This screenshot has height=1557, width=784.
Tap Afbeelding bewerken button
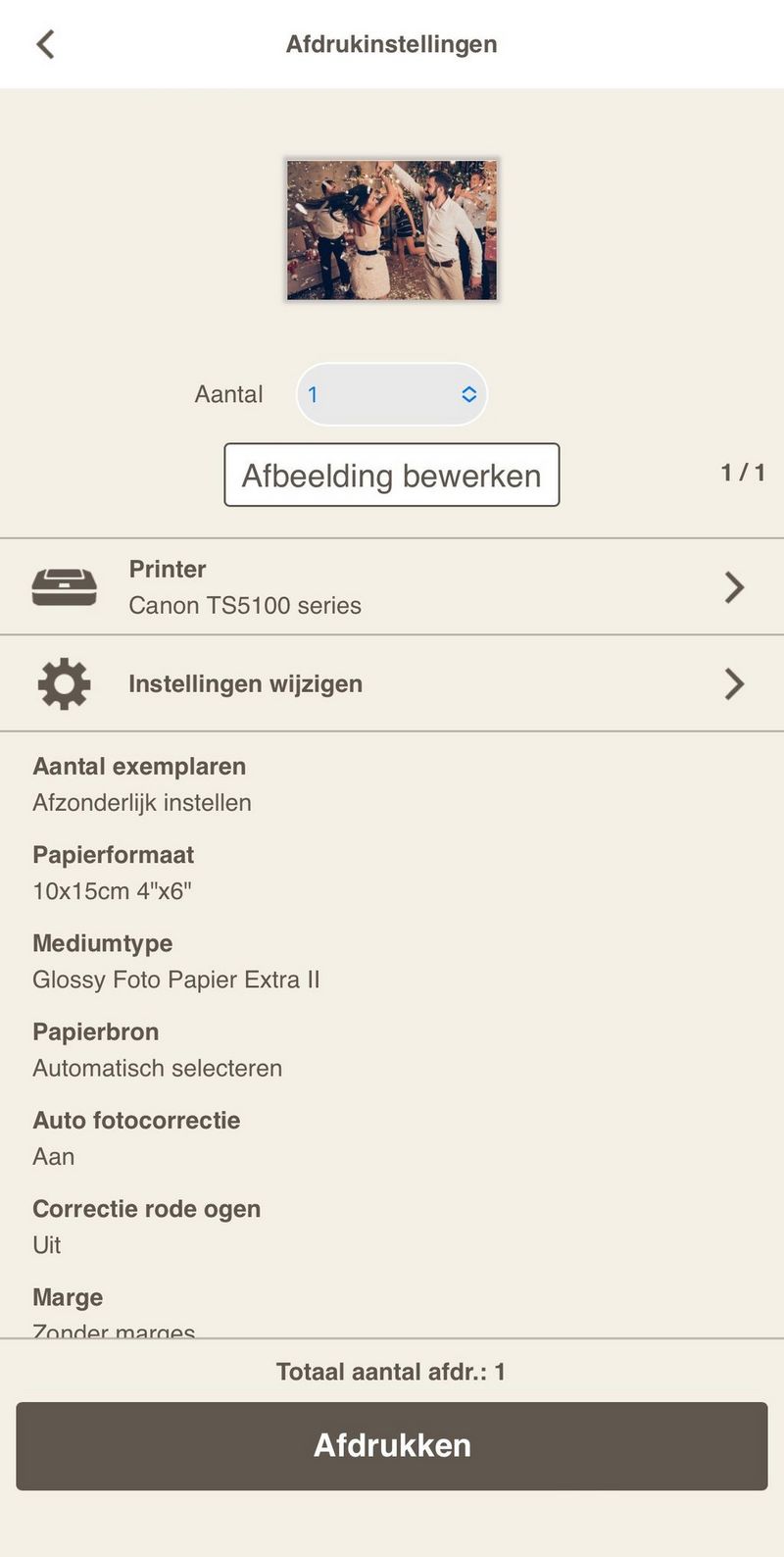click(391, 476)
